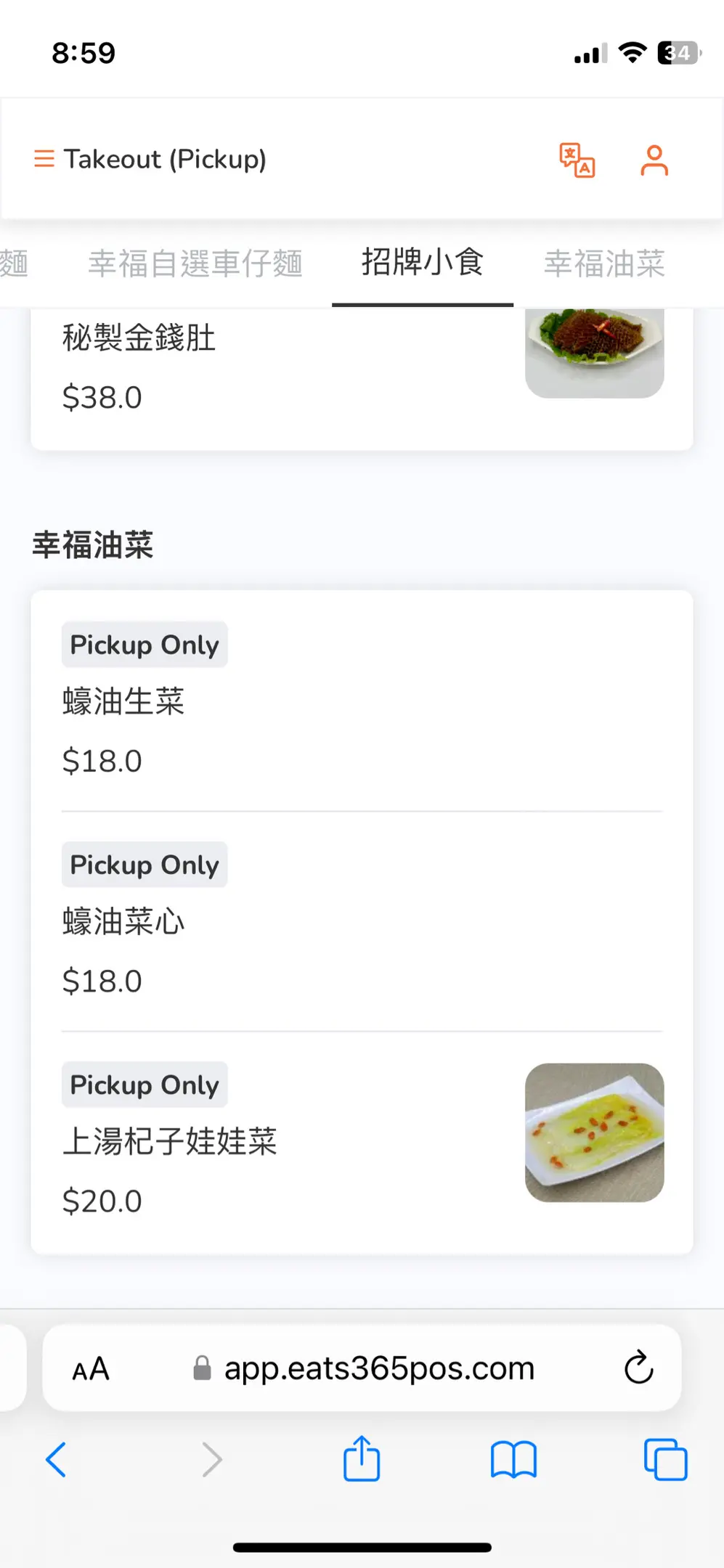Select the 蠔油菜心 dish
724x1568 pixels.
point(362,921)
